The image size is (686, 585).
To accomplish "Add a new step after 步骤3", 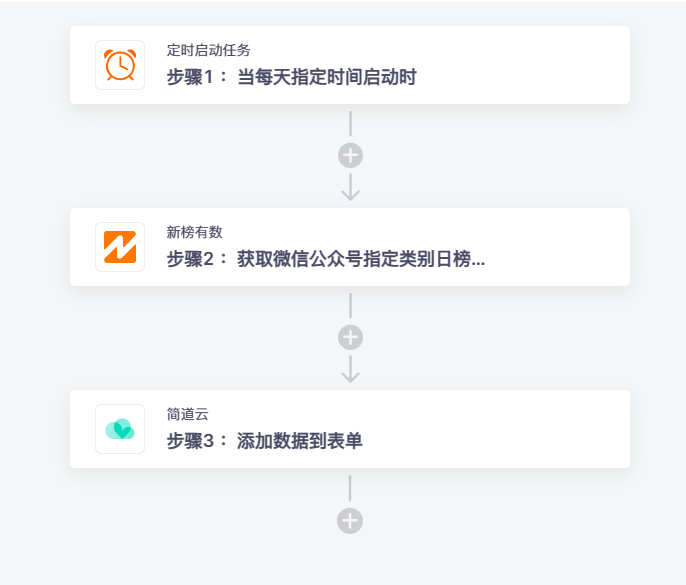I will pyautogui.click(x=350, y=521).
